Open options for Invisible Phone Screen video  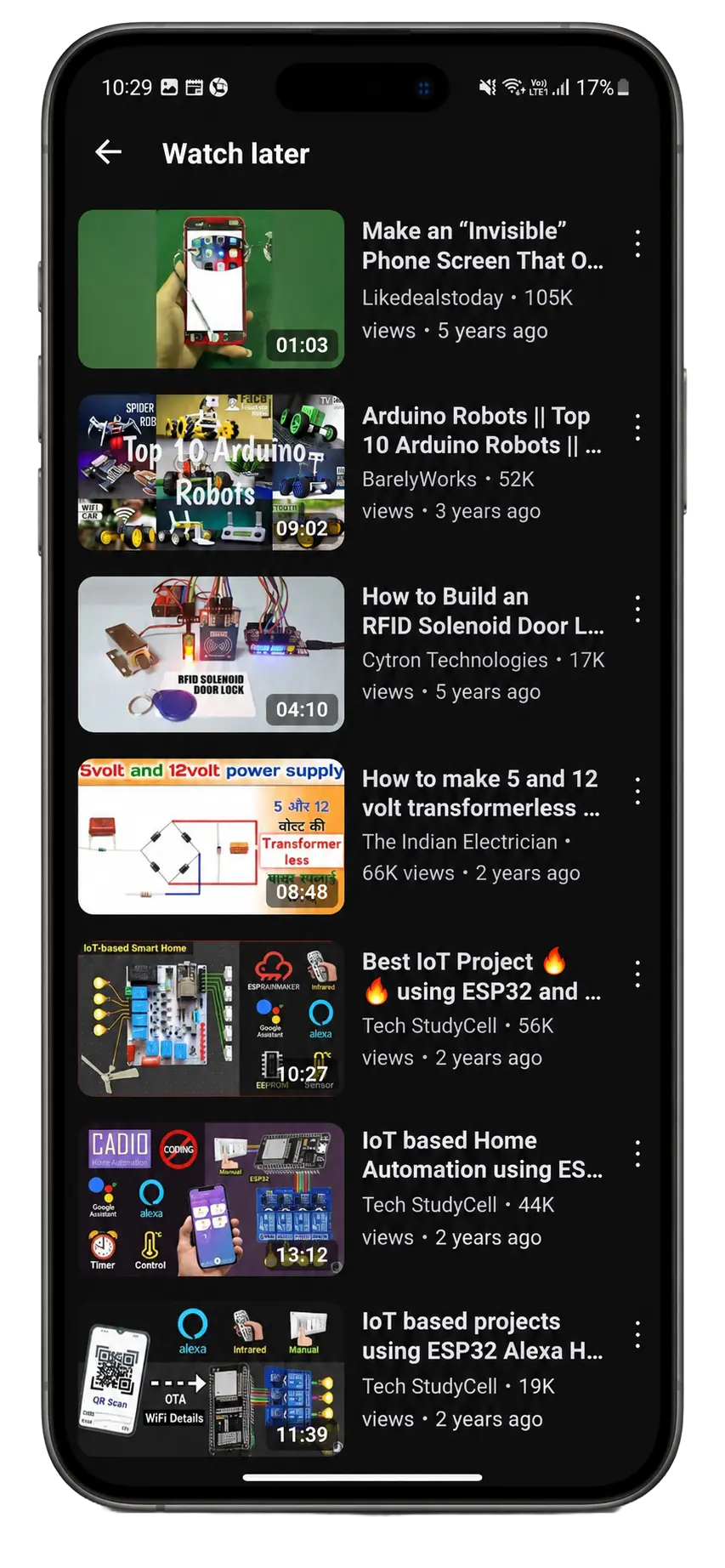[x=637, y=244]
